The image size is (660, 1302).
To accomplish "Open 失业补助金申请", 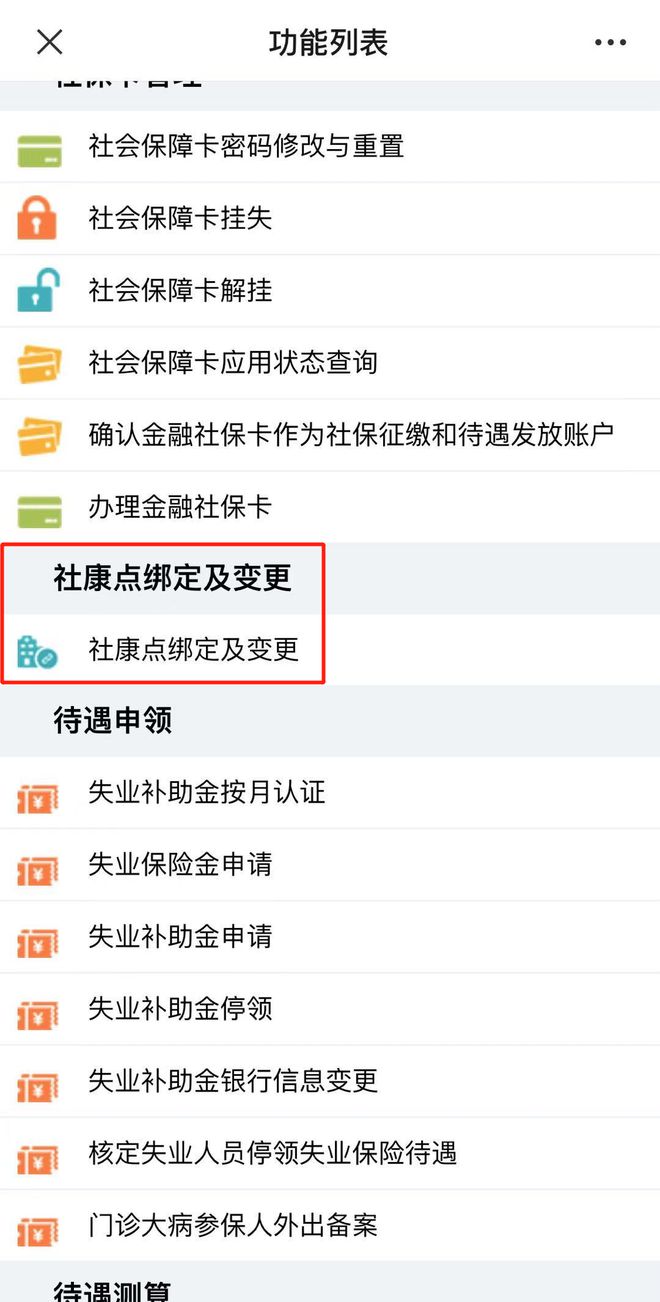I will tap(330, 937).
